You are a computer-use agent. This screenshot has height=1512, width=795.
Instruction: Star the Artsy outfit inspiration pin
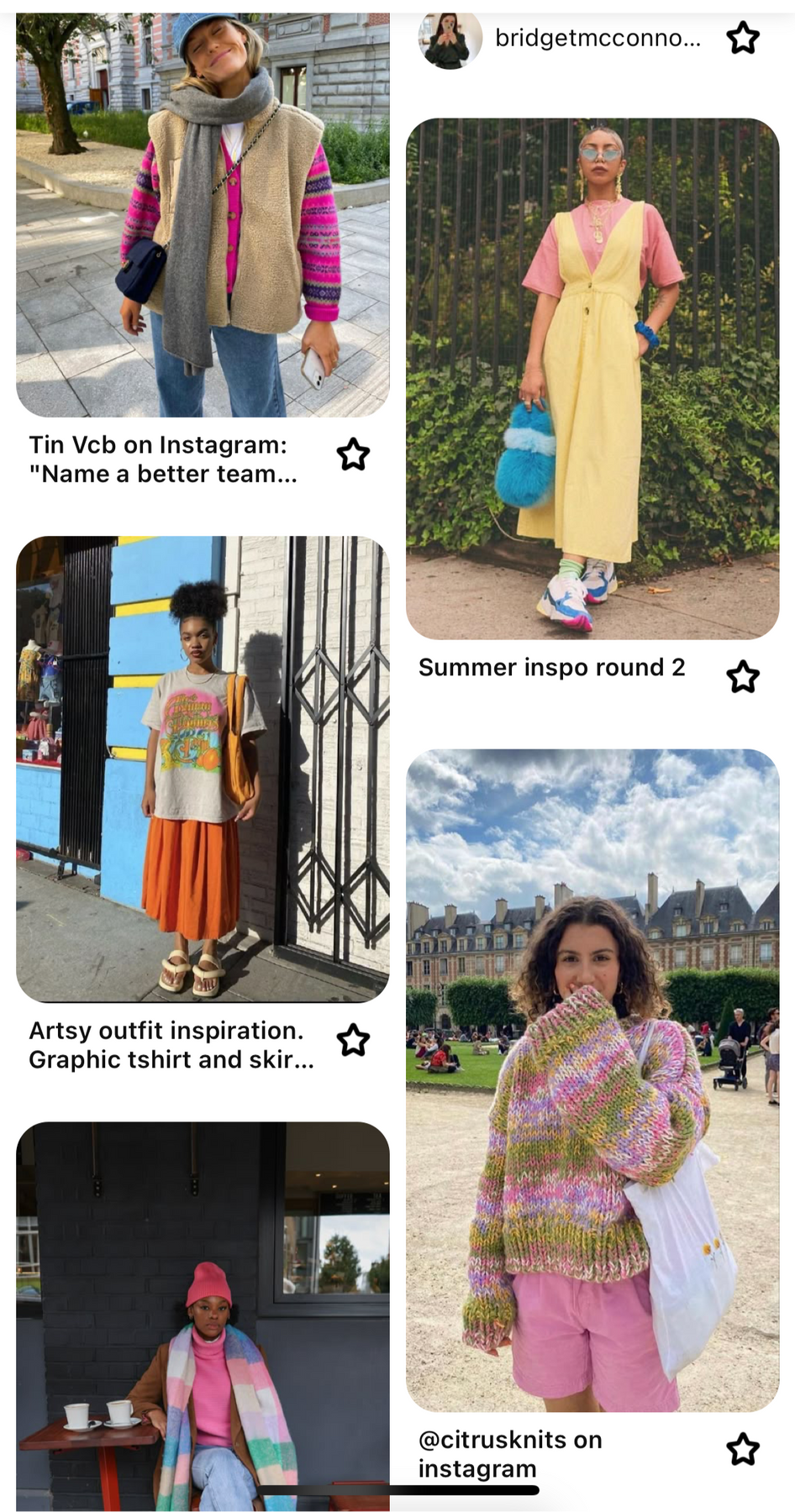coord(353,1040)
